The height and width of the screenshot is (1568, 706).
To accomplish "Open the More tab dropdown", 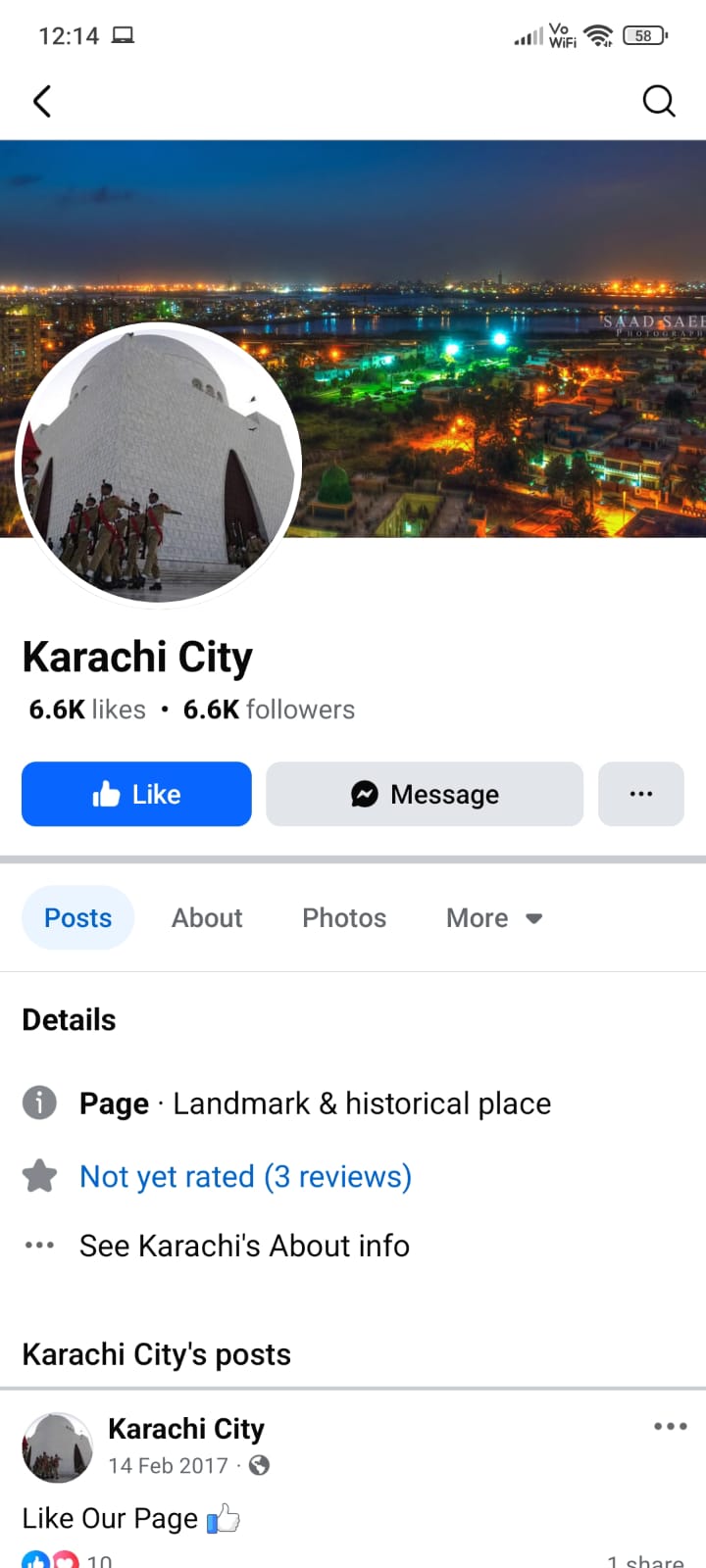I will (x=494, y=917).
